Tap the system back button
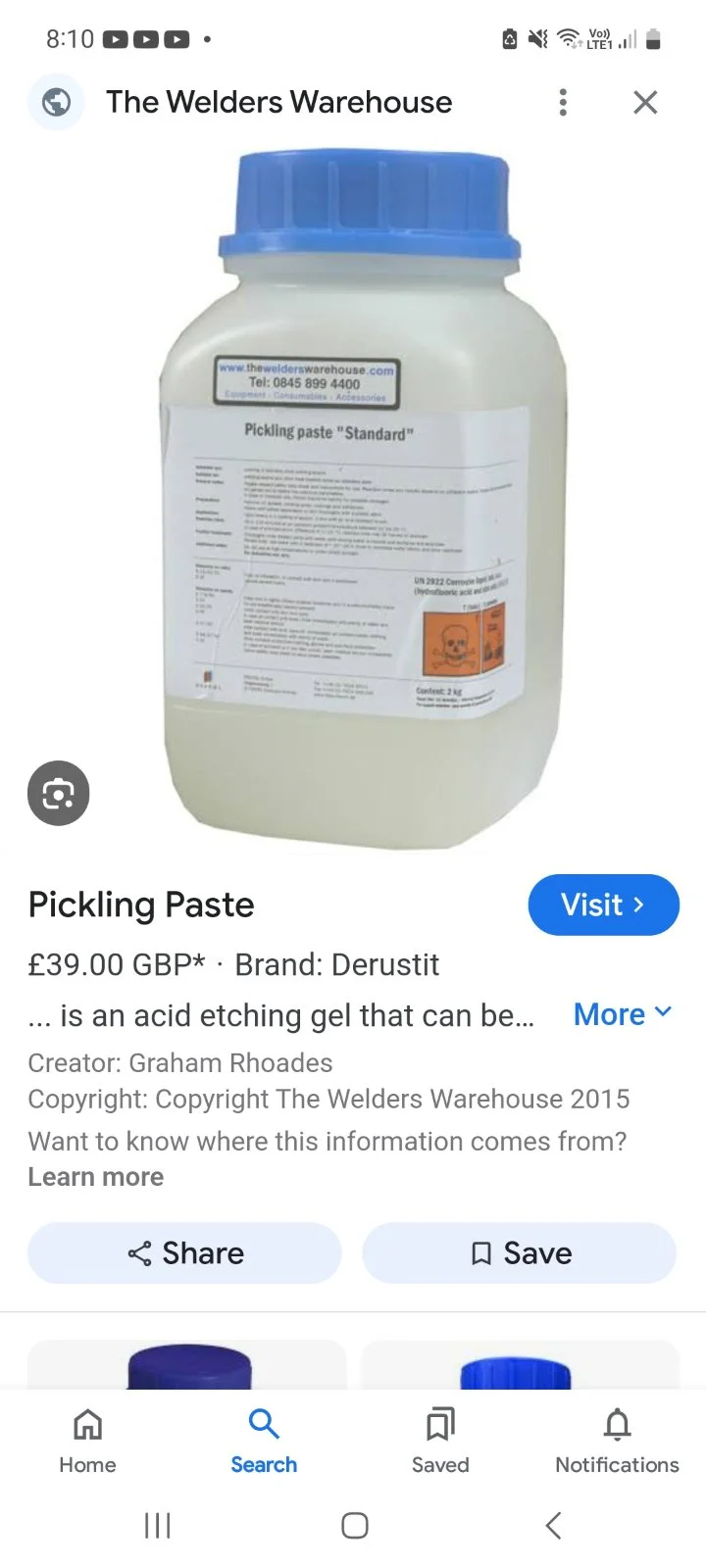Viewport: 706px width, 1568px height. click(553, 1525)
